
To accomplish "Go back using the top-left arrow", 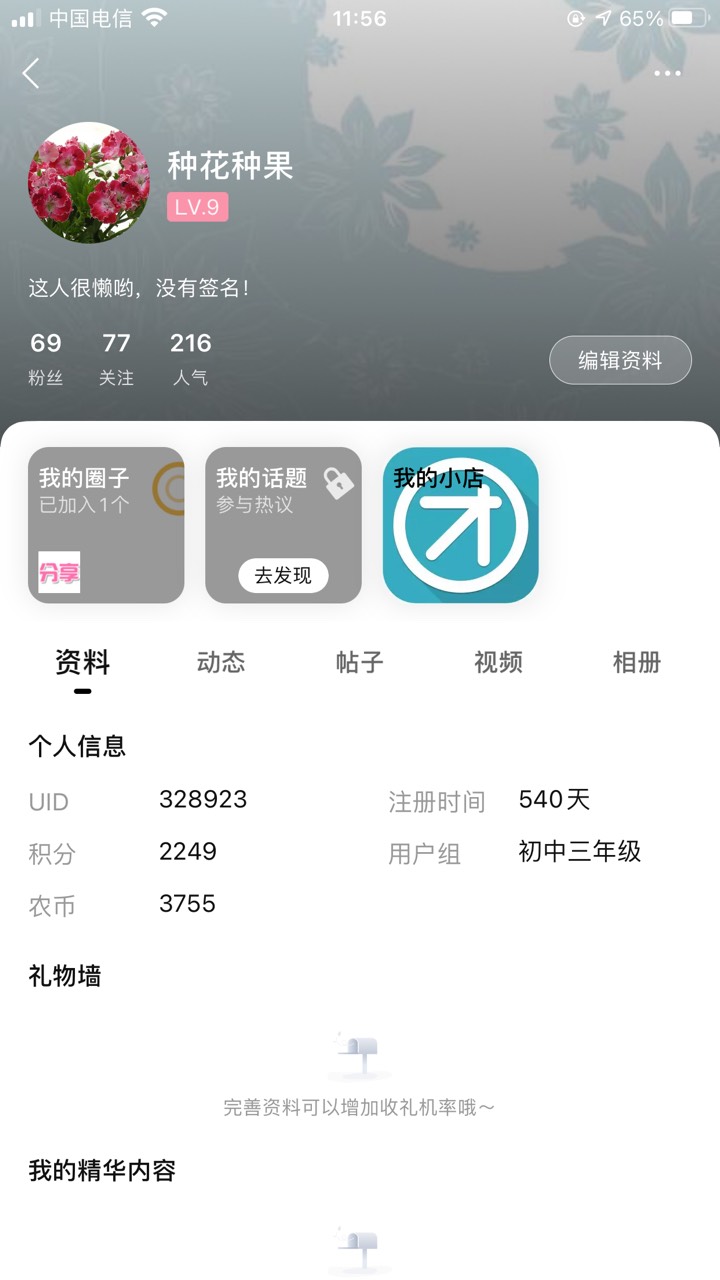I will (31, 73).
